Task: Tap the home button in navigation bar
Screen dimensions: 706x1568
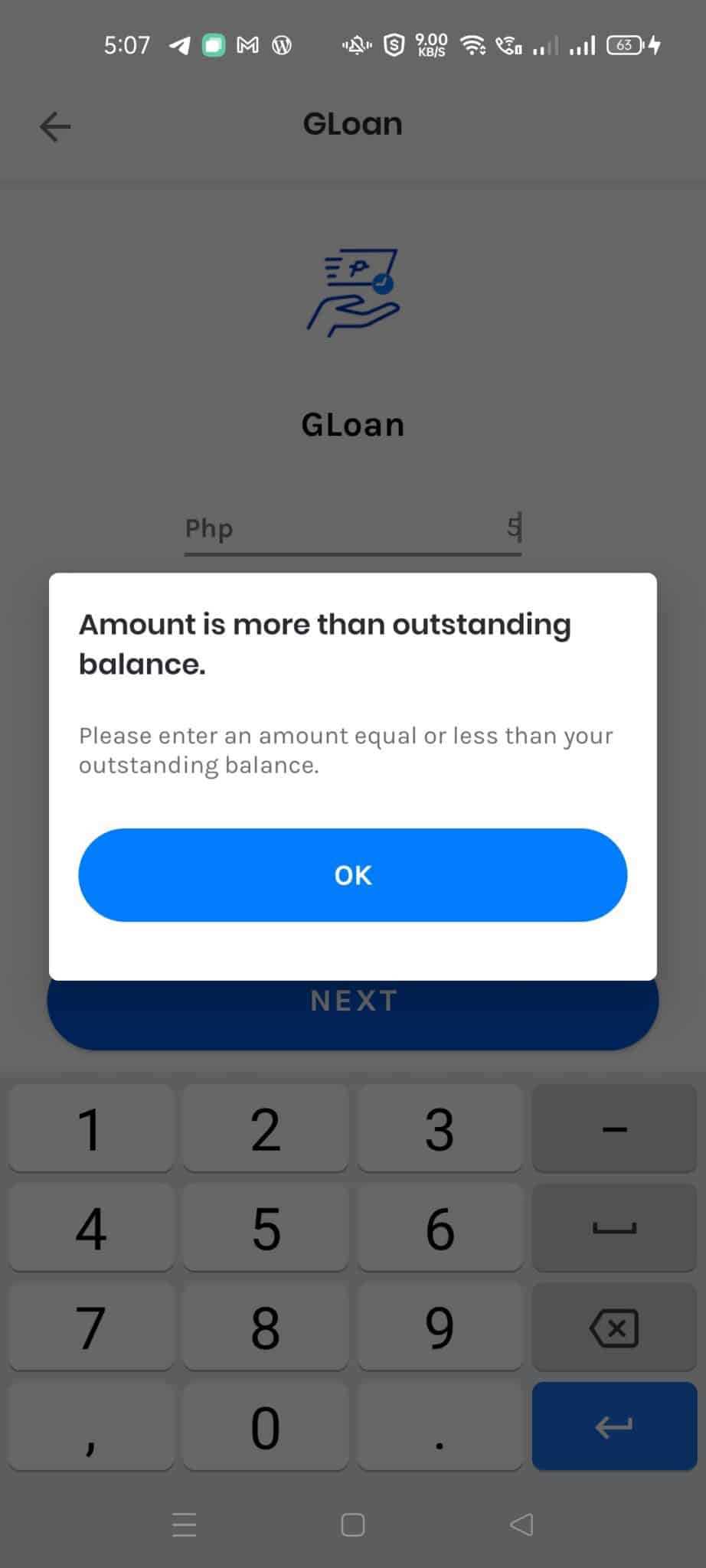Action: [x=351, y=1525]
